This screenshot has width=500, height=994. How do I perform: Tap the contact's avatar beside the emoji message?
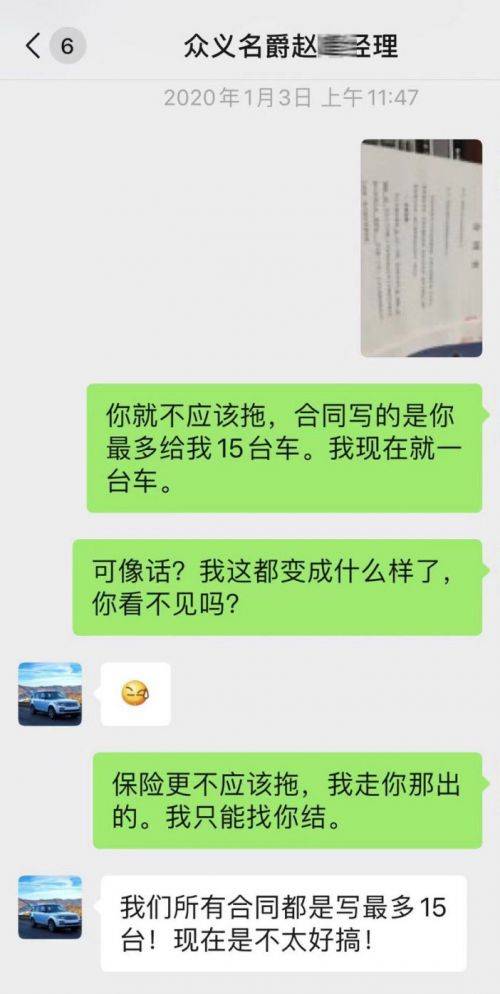click(50, 694)
